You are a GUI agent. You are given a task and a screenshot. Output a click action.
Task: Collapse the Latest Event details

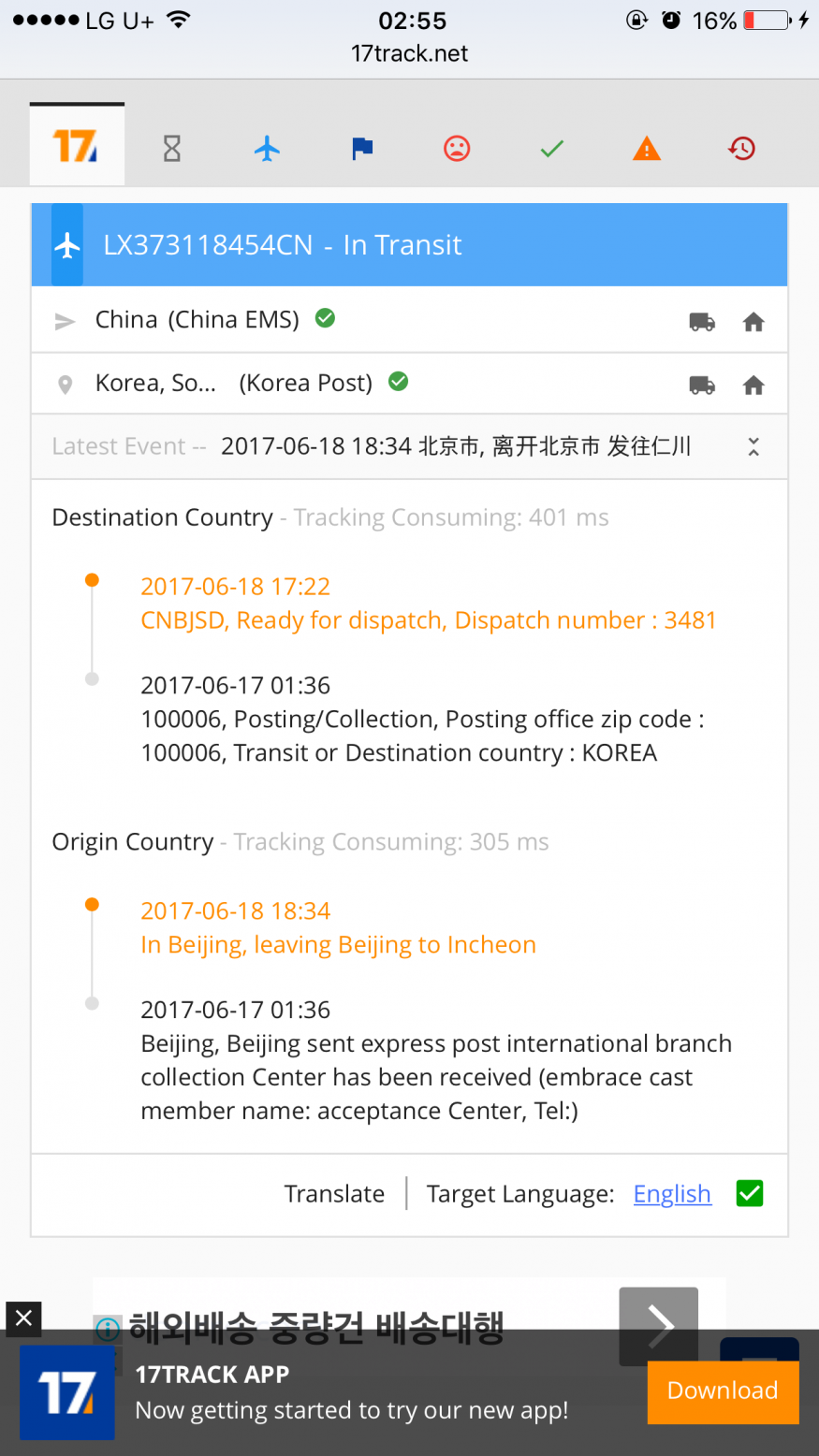[x=753, y=447]
